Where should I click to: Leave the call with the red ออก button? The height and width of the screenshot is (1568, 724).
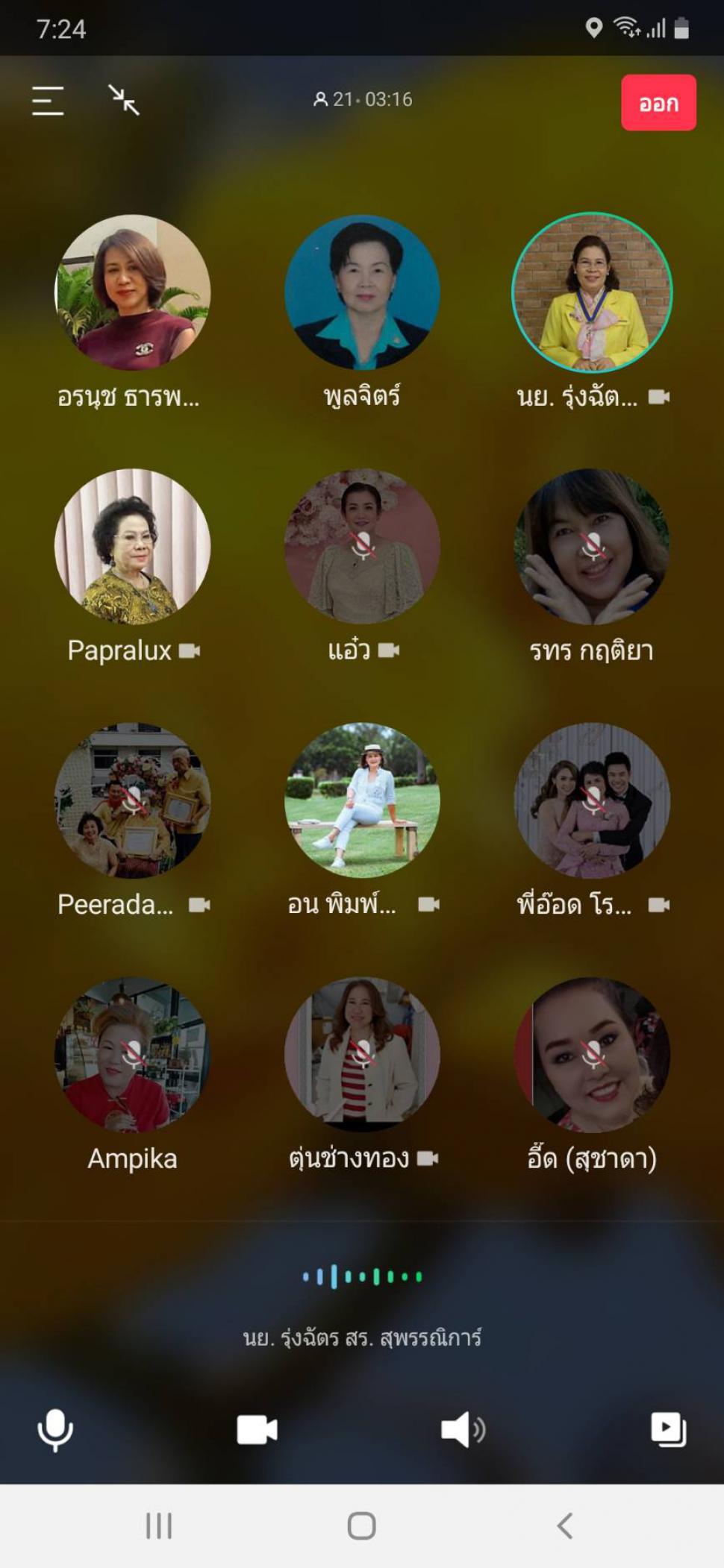click(x=658, y=102)
